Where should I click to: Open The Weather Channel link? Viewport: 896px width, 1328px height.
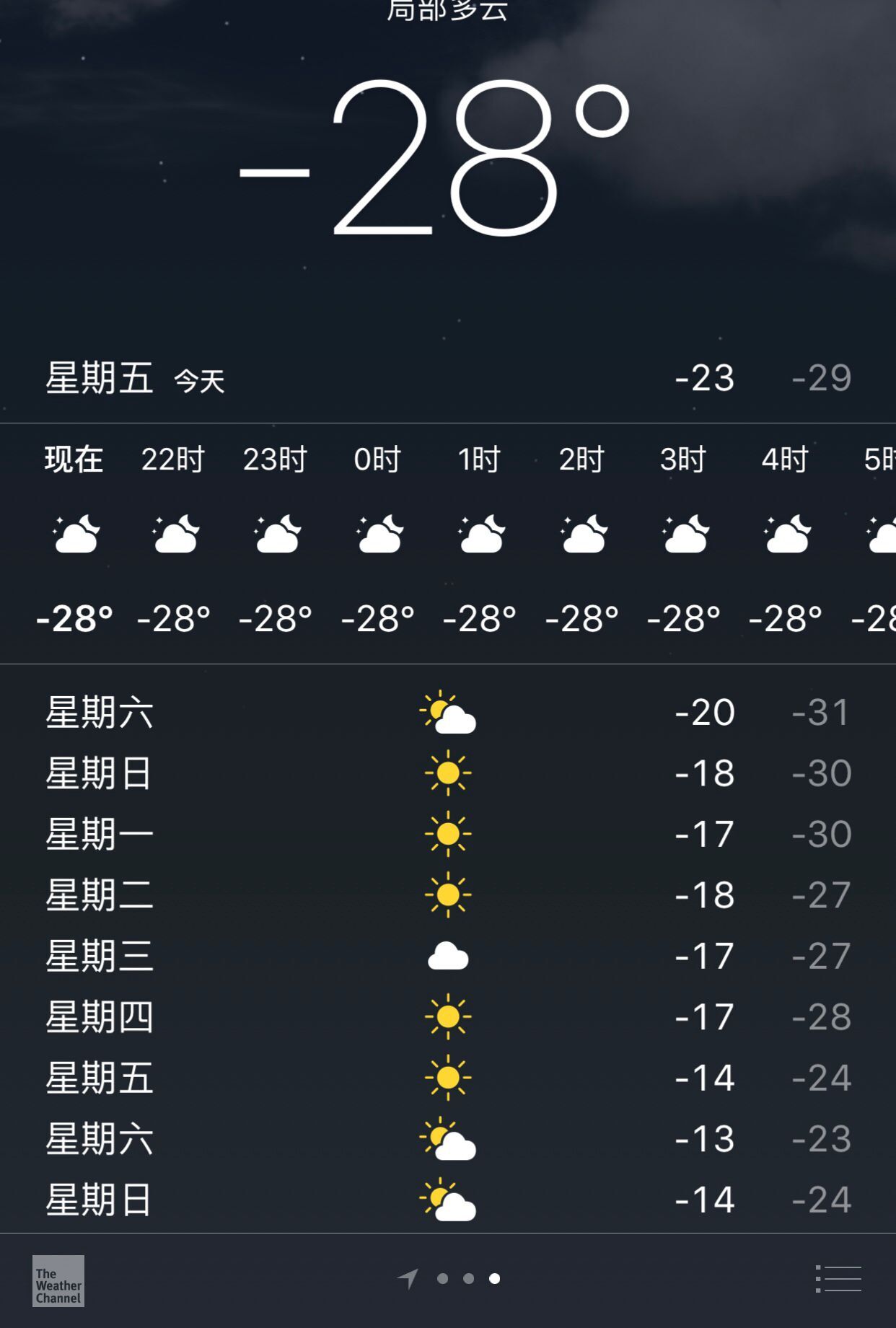pyautogui.click(x=58, y=1281)
